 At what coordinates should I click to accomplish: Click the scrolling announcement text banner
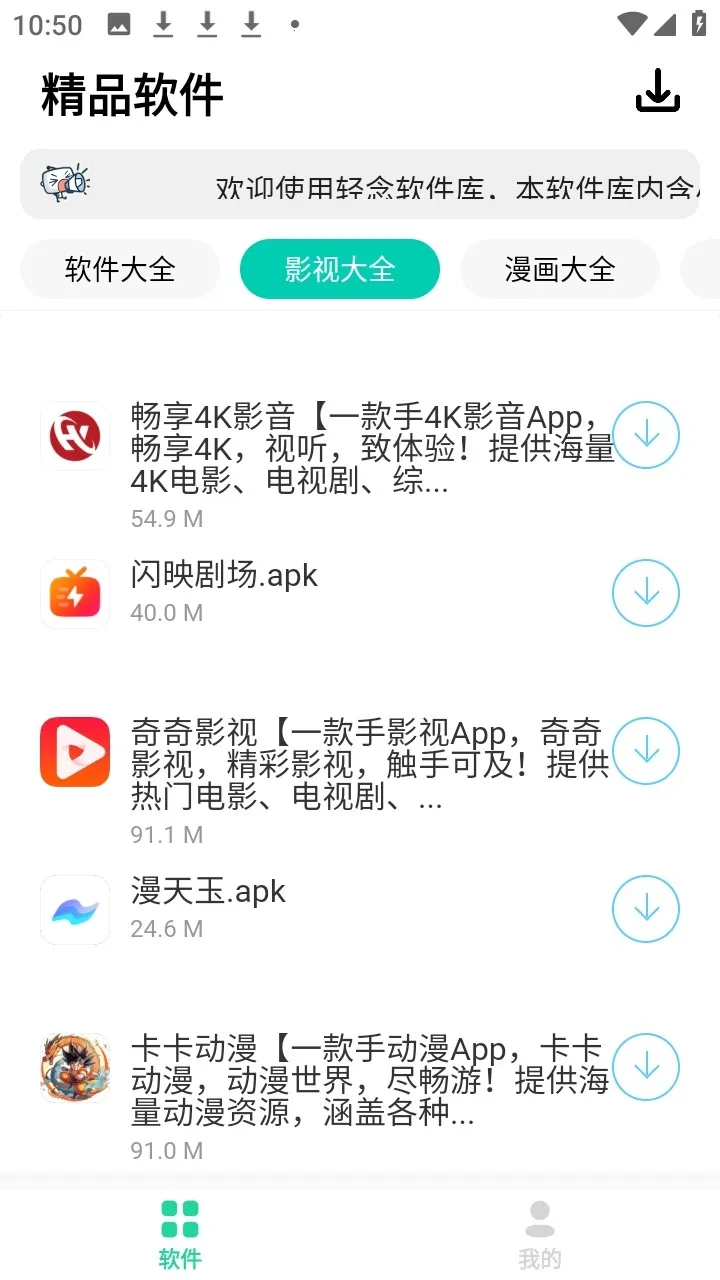[400, 184]
